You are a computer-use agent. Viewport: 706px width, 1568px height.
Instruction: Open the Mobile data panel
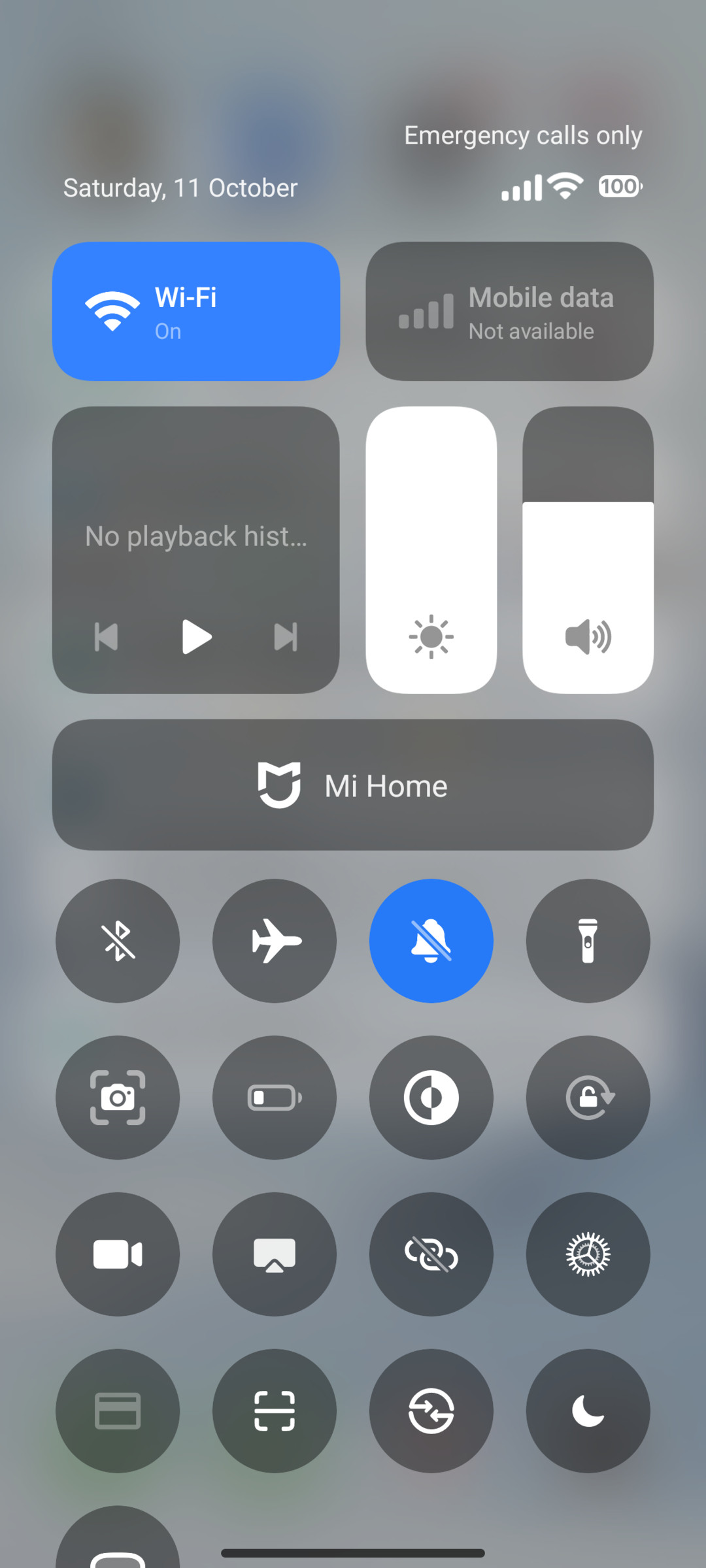pyautogui.click(x=509, y=310)
